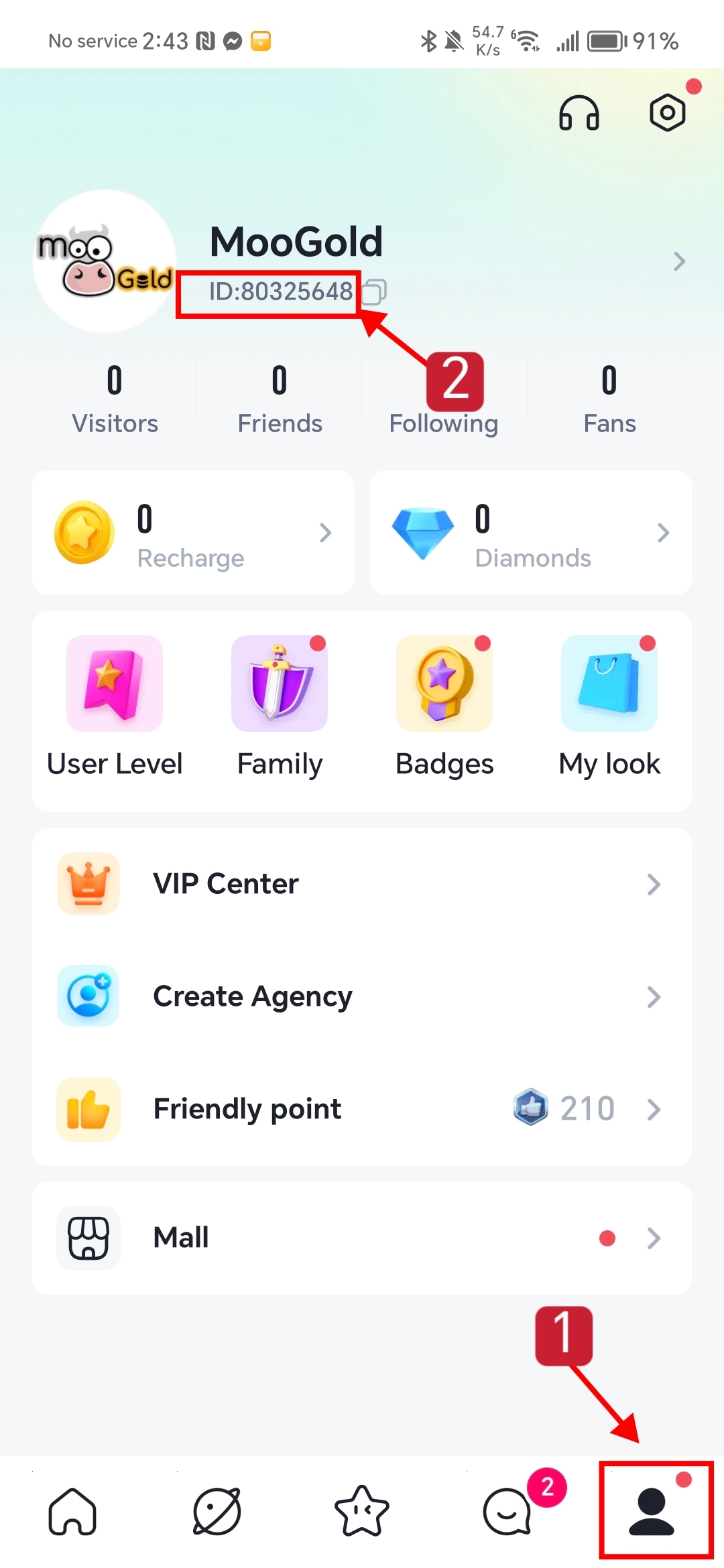Open the messages tab

click(508, 1511)
